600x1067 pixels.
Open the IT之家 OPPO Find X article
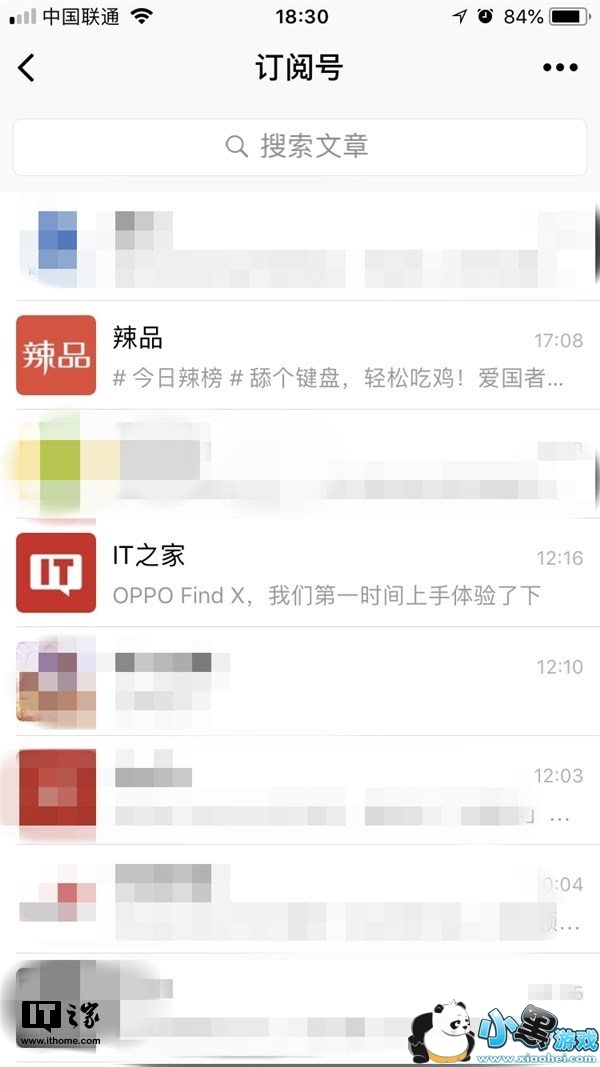pyautogui.click(x=300, y=573)
